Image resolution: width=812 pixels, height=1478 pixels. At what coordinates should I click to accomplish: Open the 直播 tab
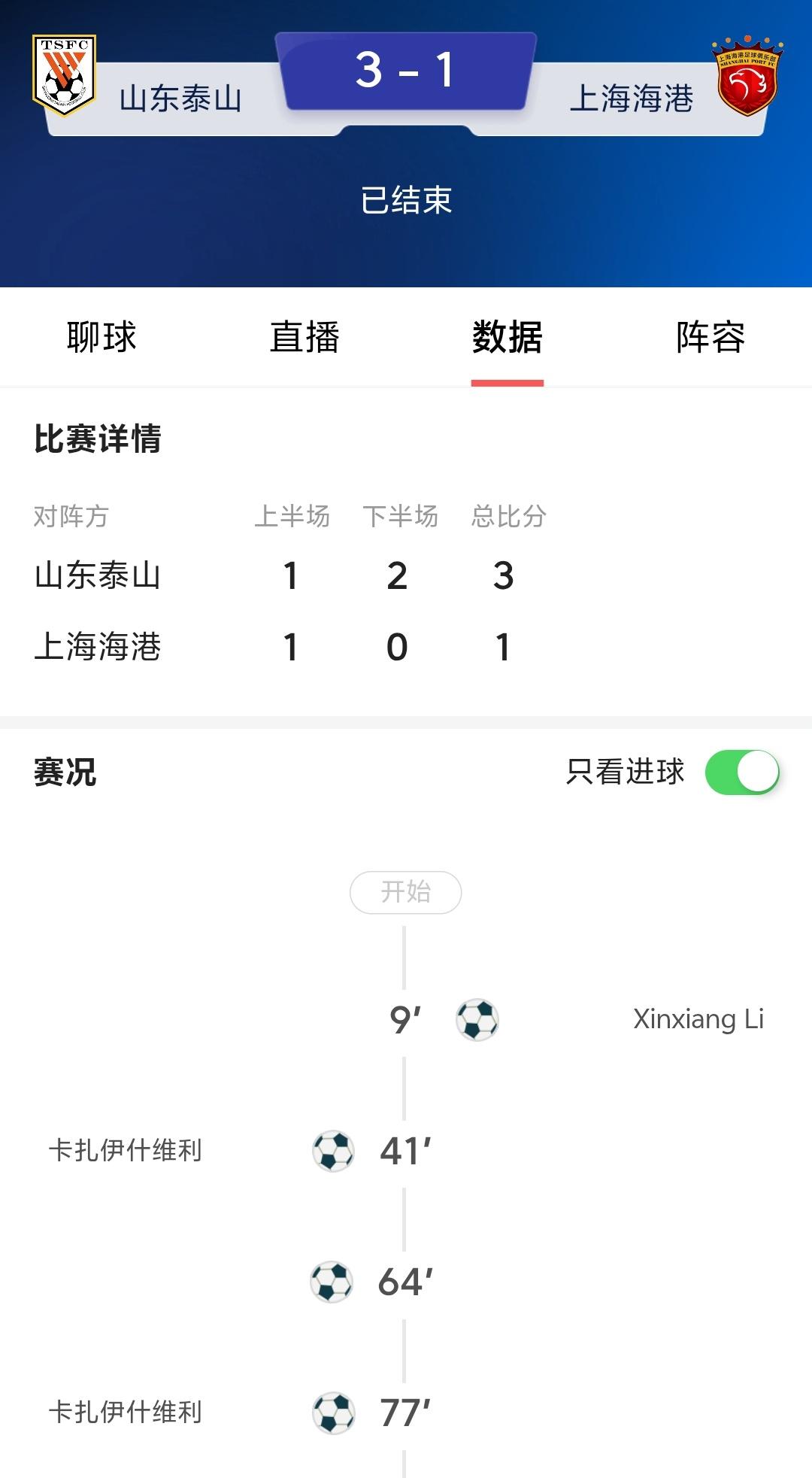[x=304, y=337]
